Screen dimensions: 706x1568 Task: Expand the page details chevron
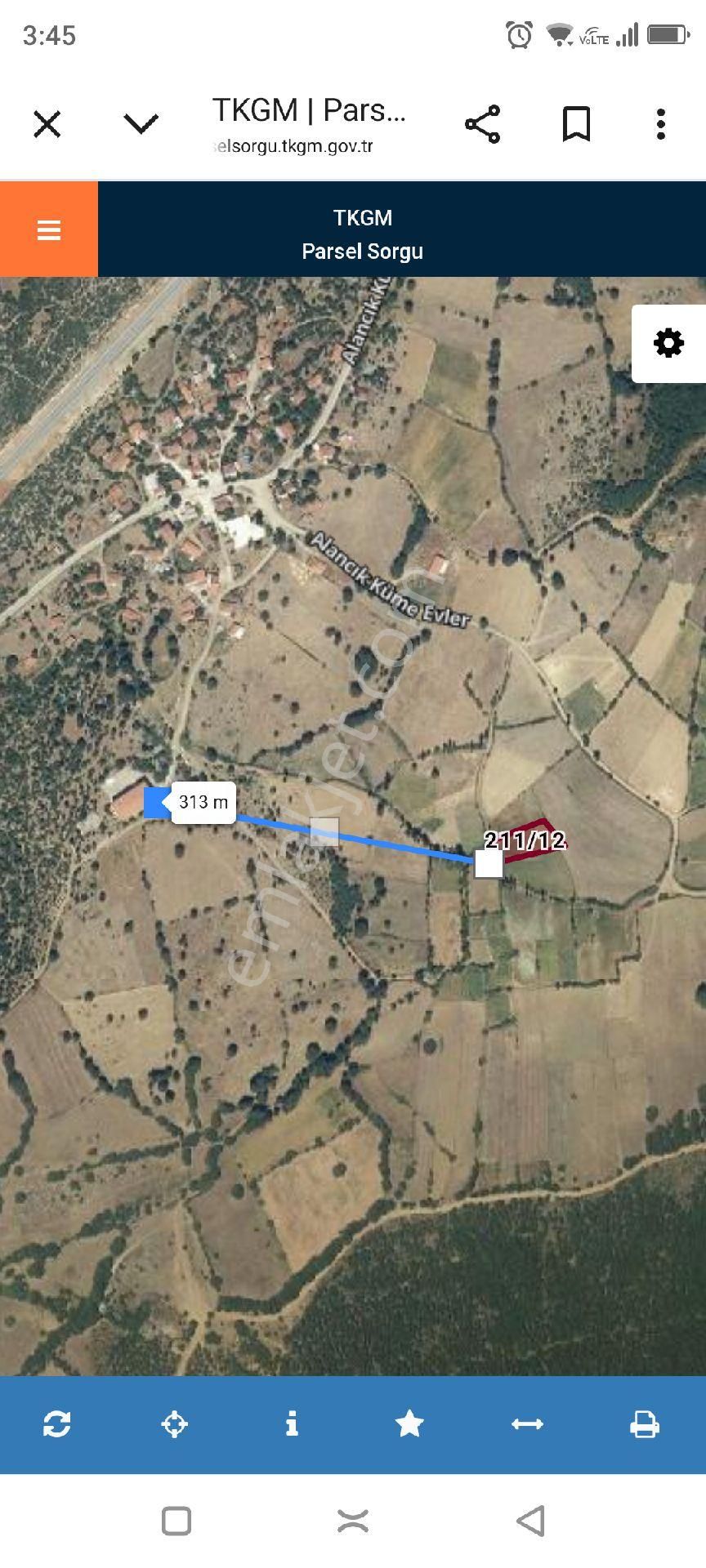[141, 124]
